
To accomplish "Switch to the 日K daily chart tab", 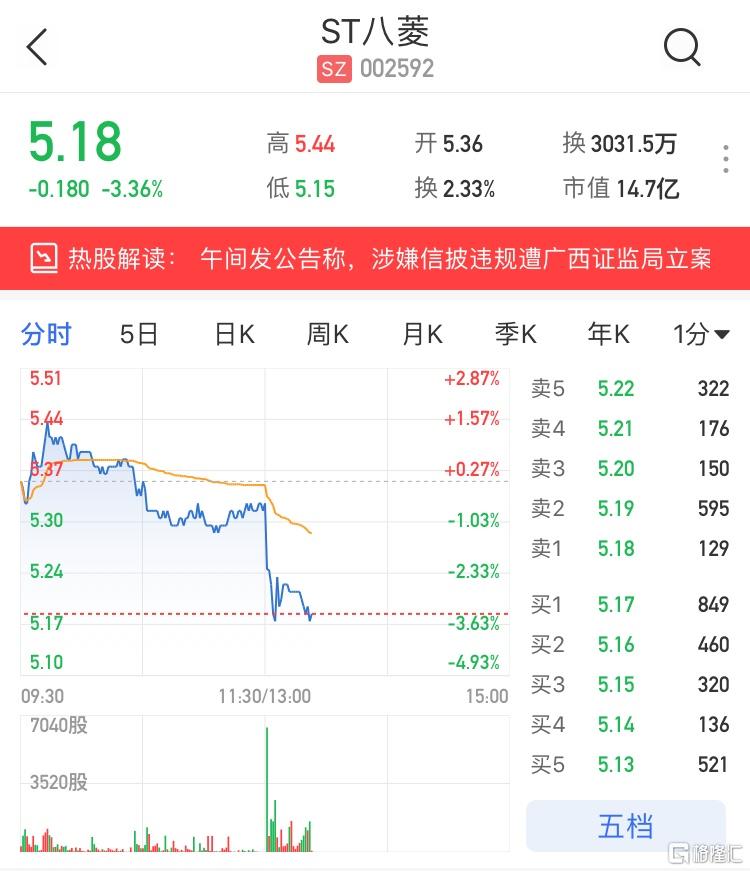I will [x=232, y=335].
